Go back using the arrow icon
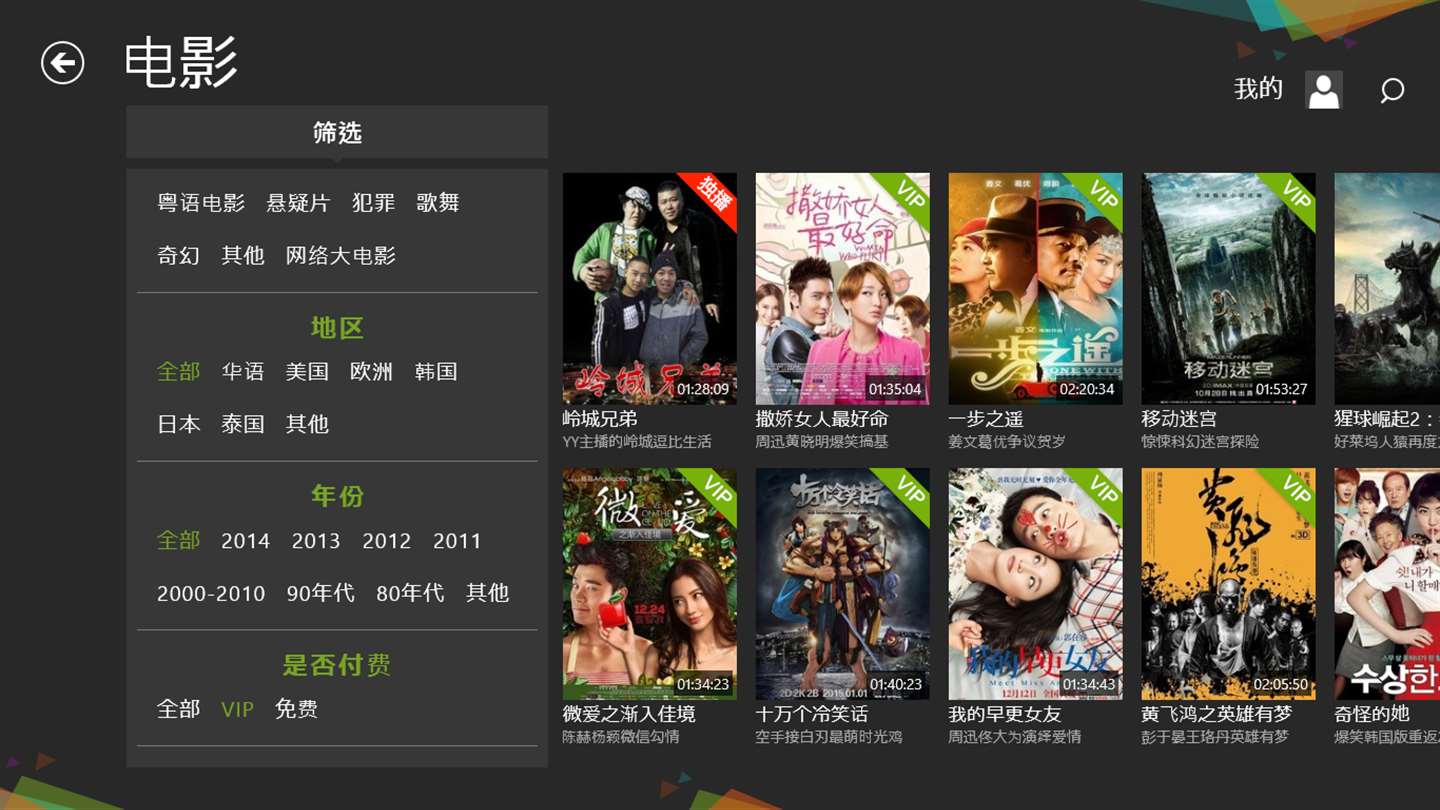Image resolution: width=1440 pixels, height=810 pixels. (62, 63)
